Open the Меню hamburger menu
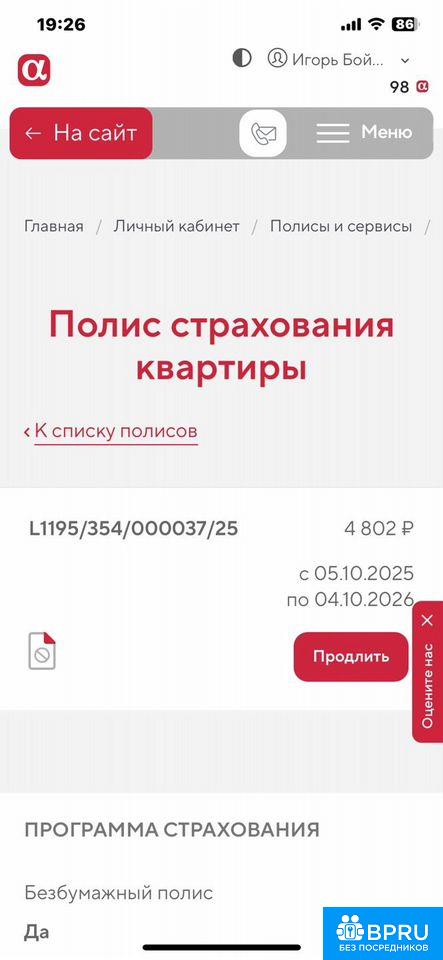The height and width of the screenshot is (960, 443). click(364, 133)
